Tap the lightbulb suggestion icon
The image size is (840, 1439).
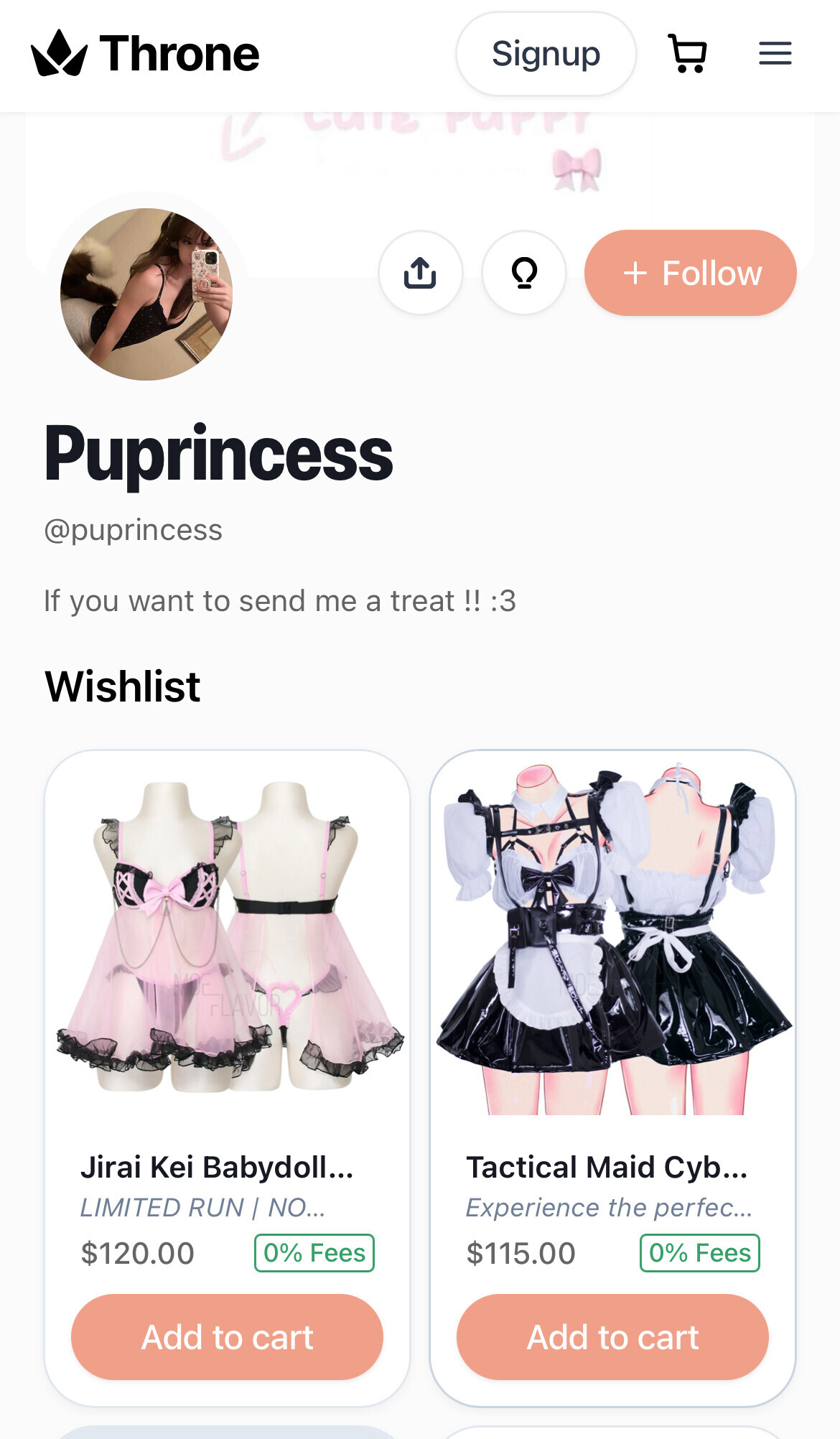524,273
